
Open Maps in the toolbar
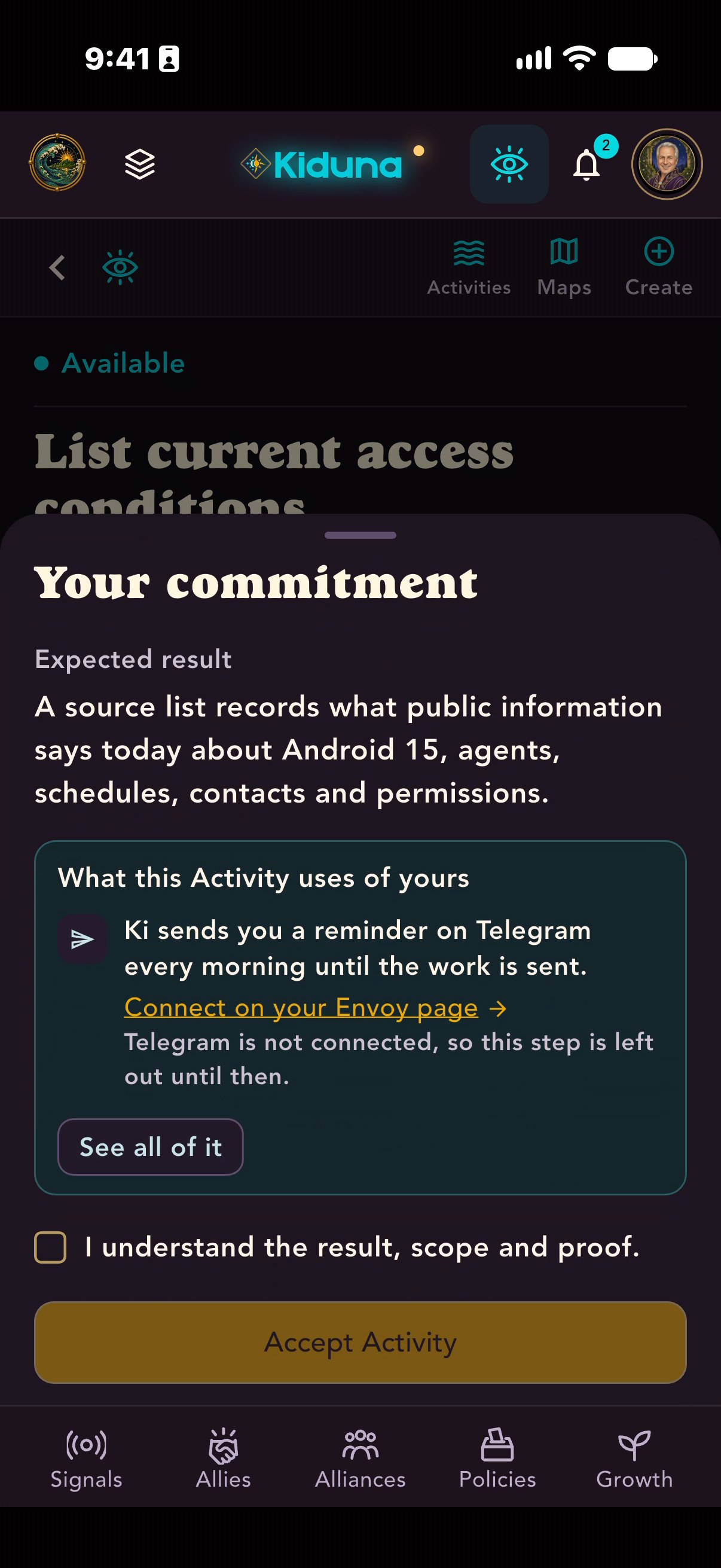564,267
